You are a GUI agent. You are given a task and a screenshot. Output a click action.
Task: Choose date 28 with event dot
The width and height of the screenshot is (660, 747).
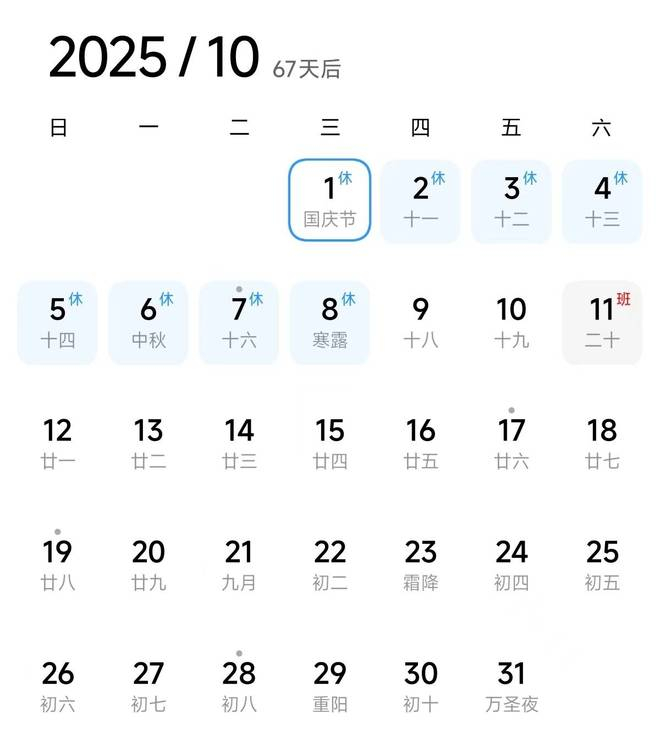tap(239, 686)
